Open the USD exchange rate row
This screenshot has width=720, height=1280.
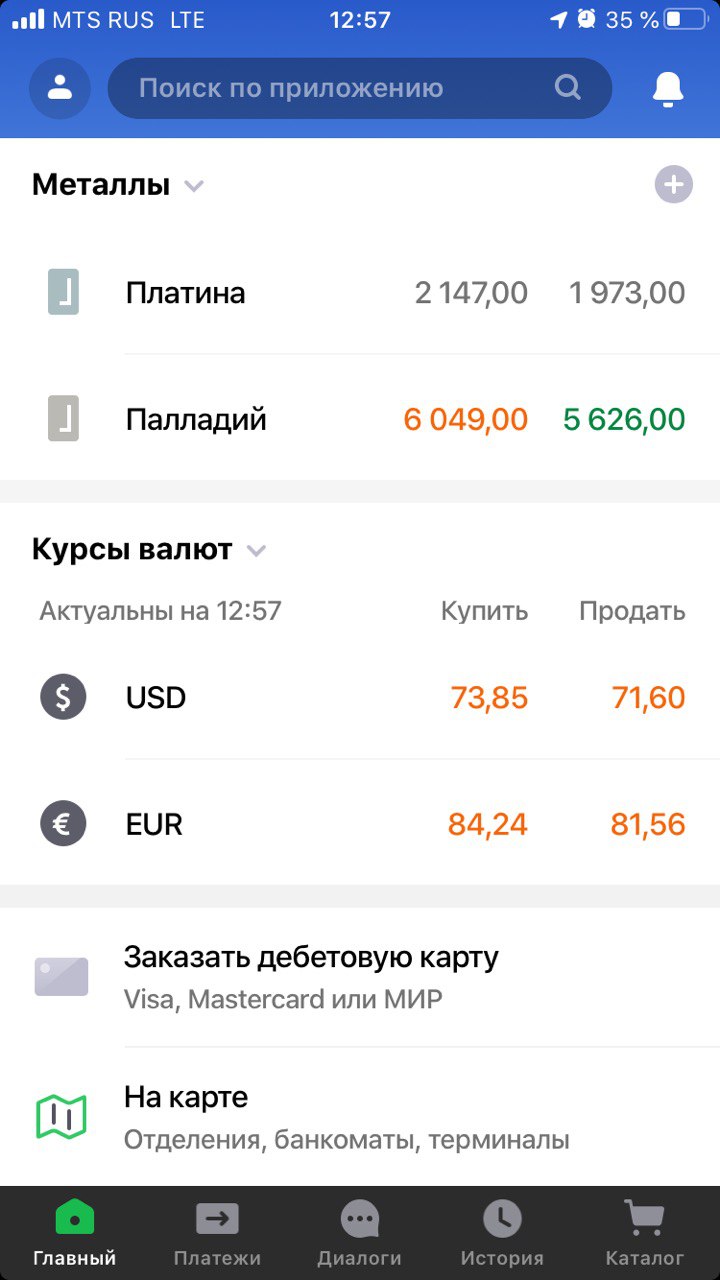coord(360,697)
